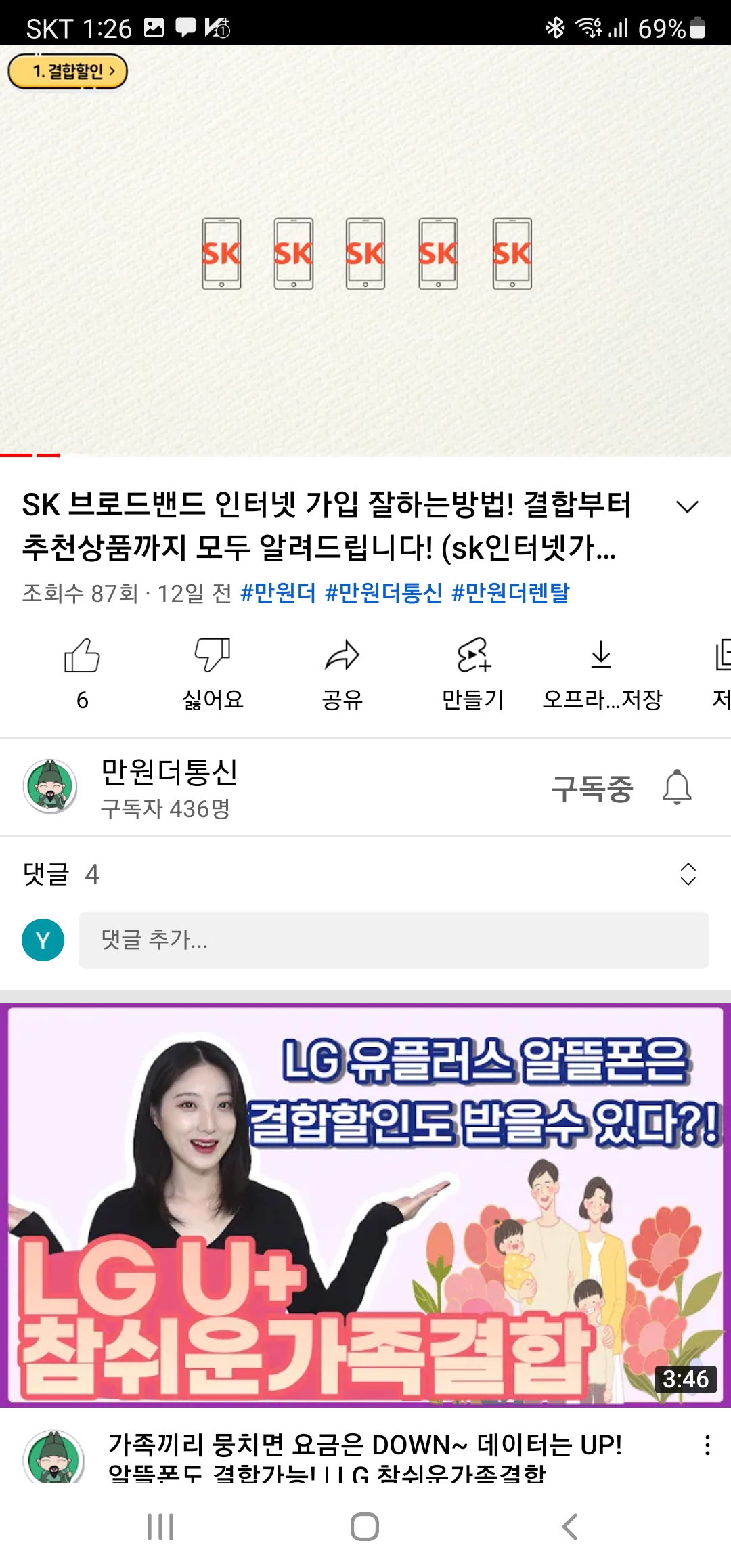Image resolution: width=731 pixels, height=1568 pixels.
Task: Open the #만원더 hashtag link
Action: [278, 593]
